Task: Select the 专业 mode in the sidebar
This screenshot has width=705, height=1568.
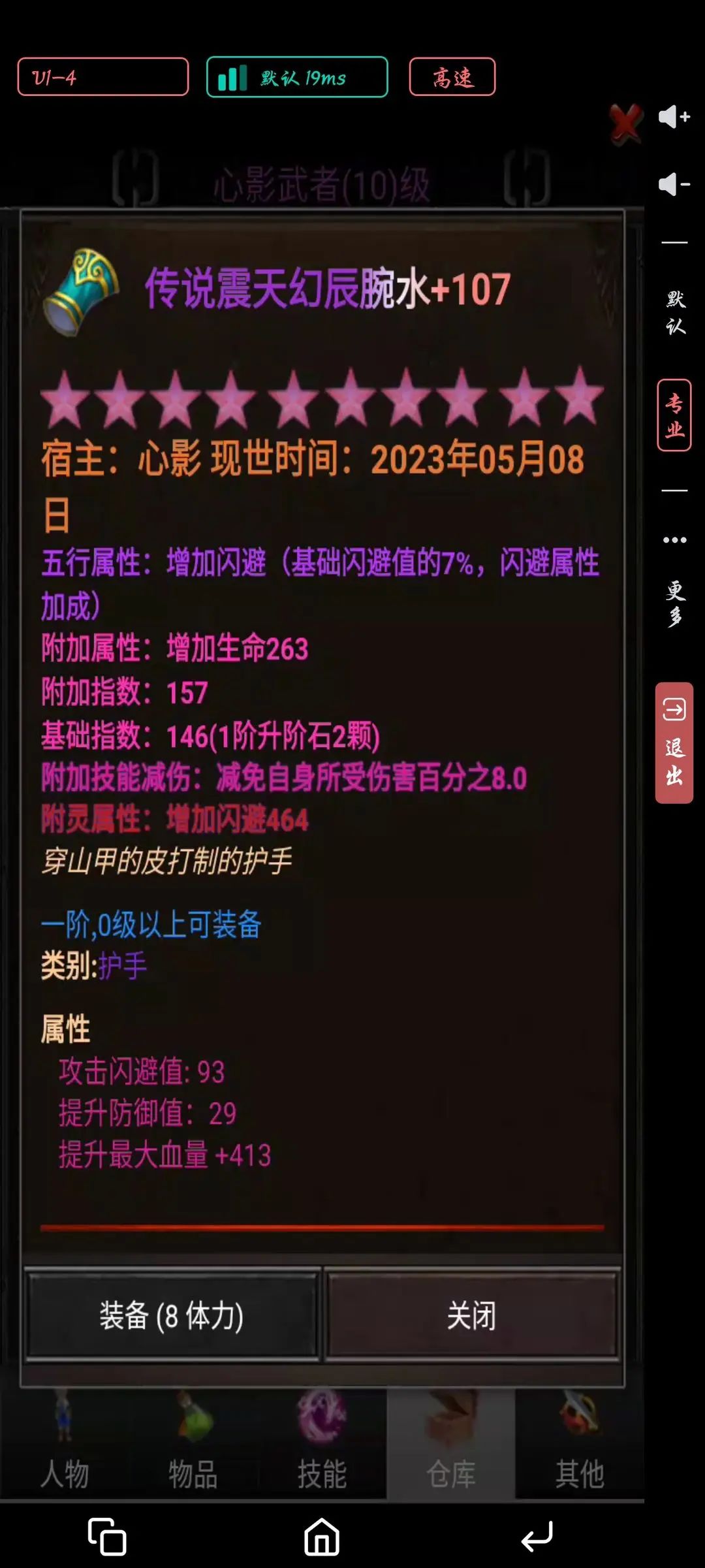Action: click(674, 415)
